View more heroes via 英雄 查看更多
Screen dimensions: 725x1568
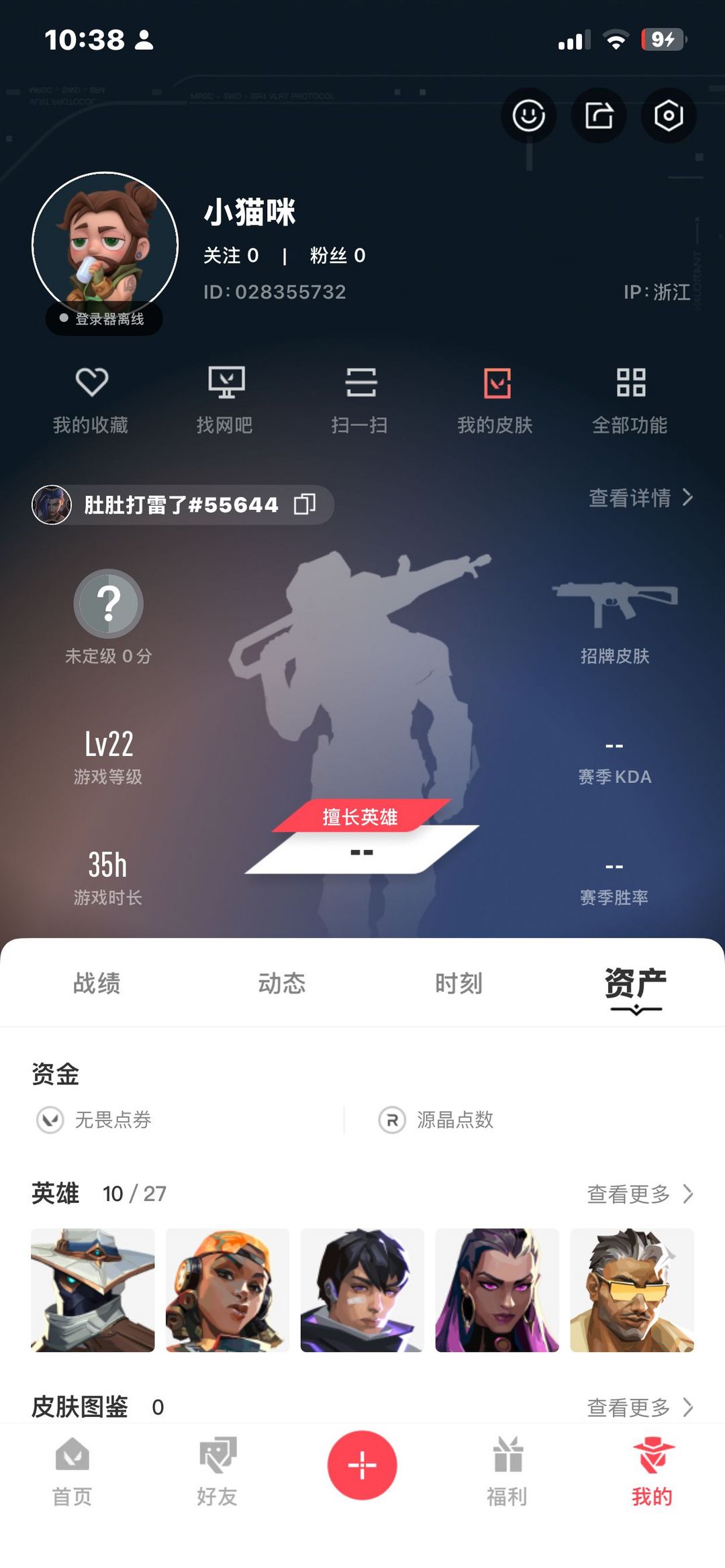tap(640, 1194)
